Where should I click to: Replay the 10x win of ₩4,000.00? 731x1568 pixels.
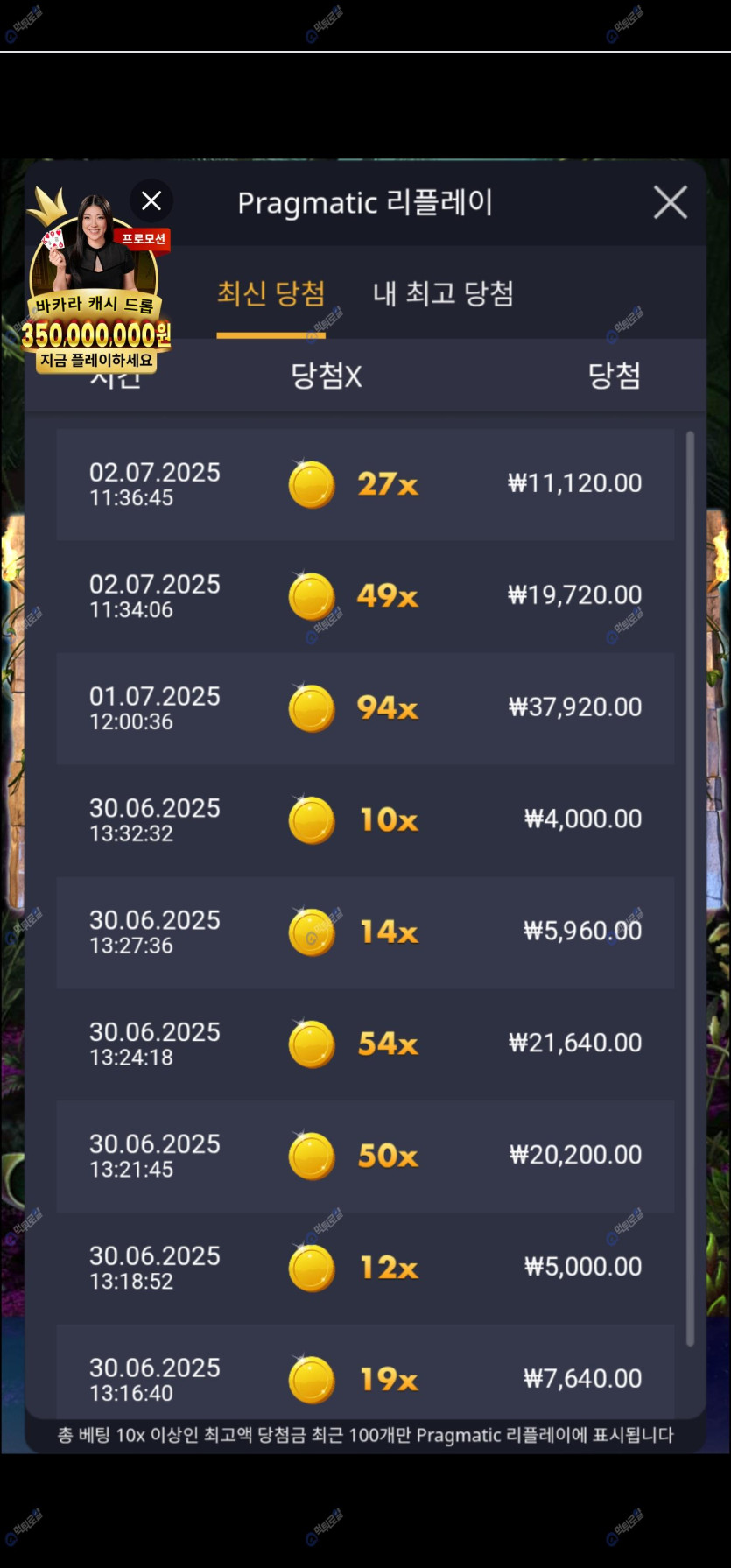365,820
